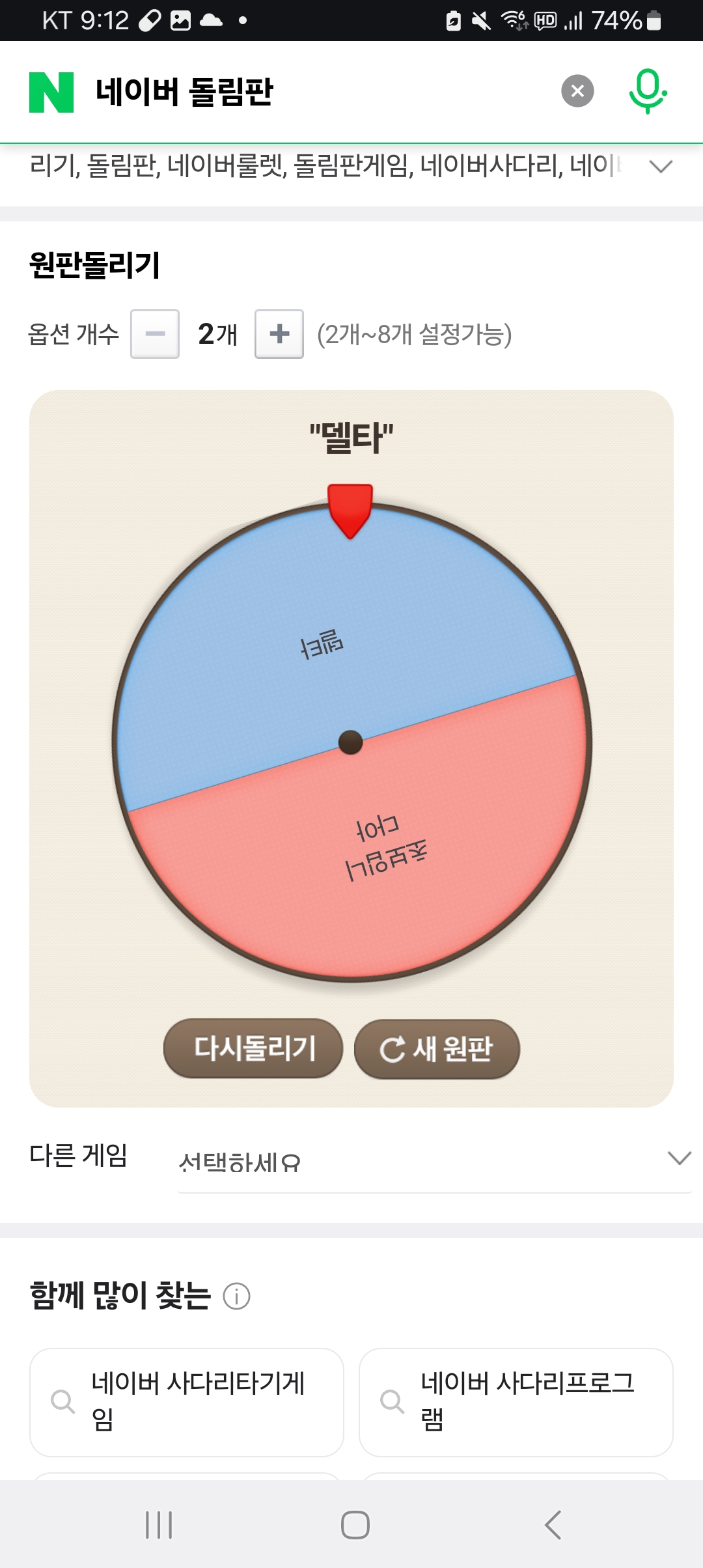Create a new wheel with 새 원판

(437, 1049)
